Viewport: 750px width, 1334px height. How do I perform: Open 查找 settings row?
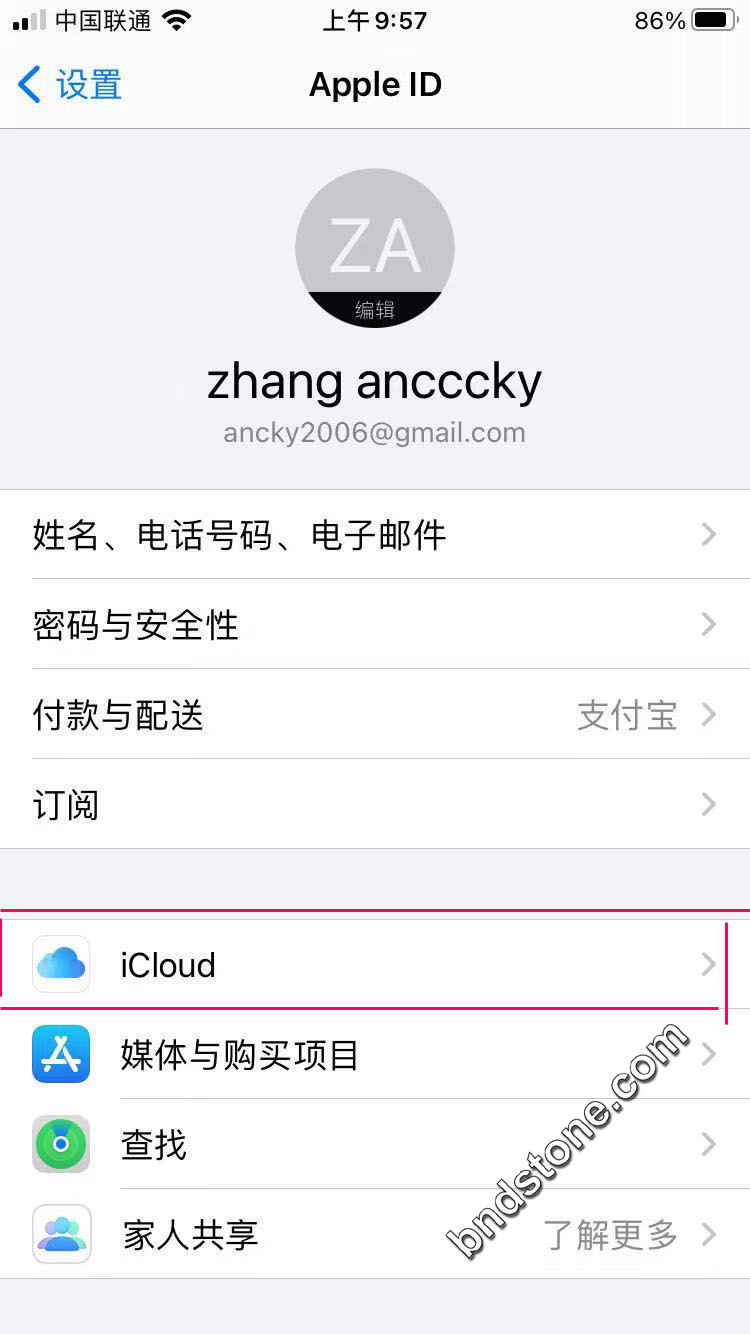tap(375, 1145)
